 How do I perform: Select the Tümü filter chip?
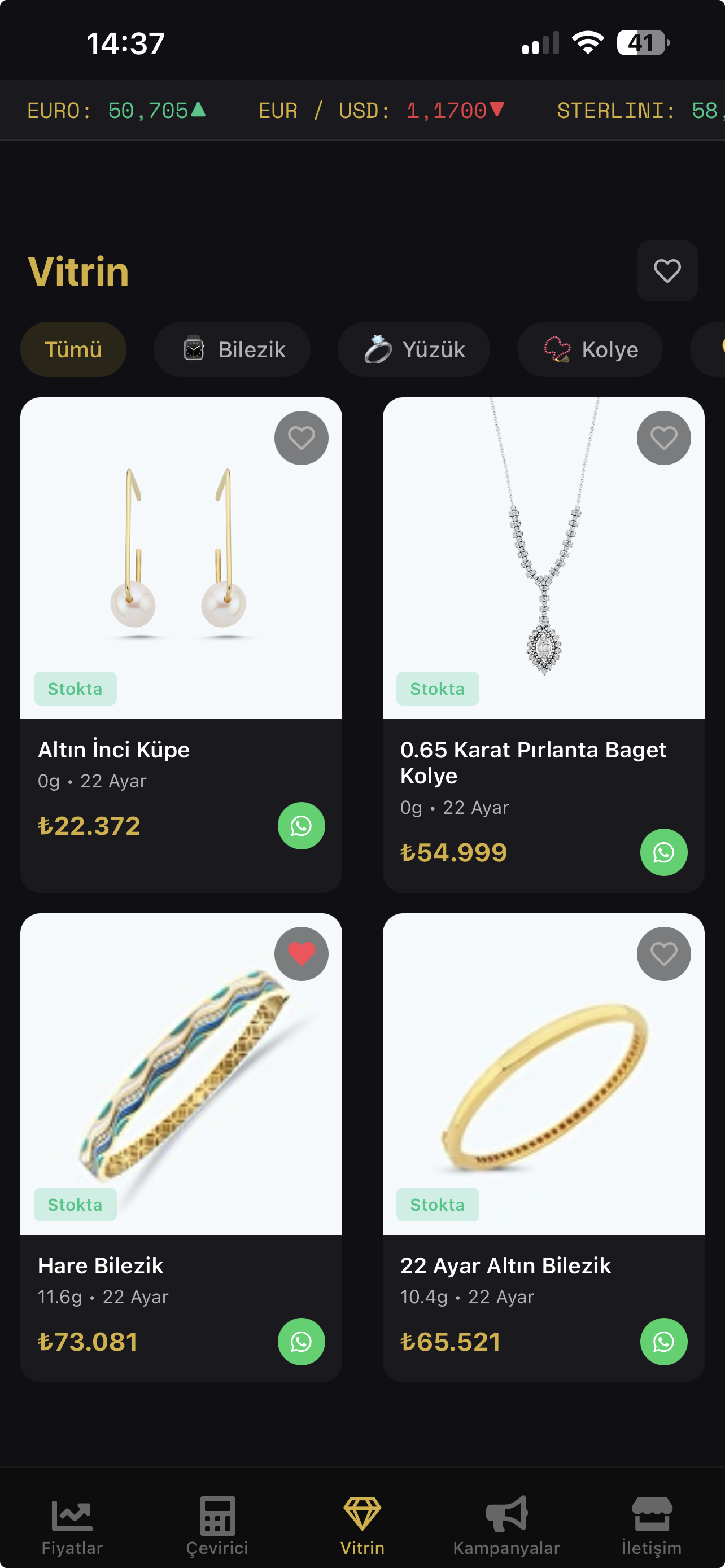coord(73,349)
